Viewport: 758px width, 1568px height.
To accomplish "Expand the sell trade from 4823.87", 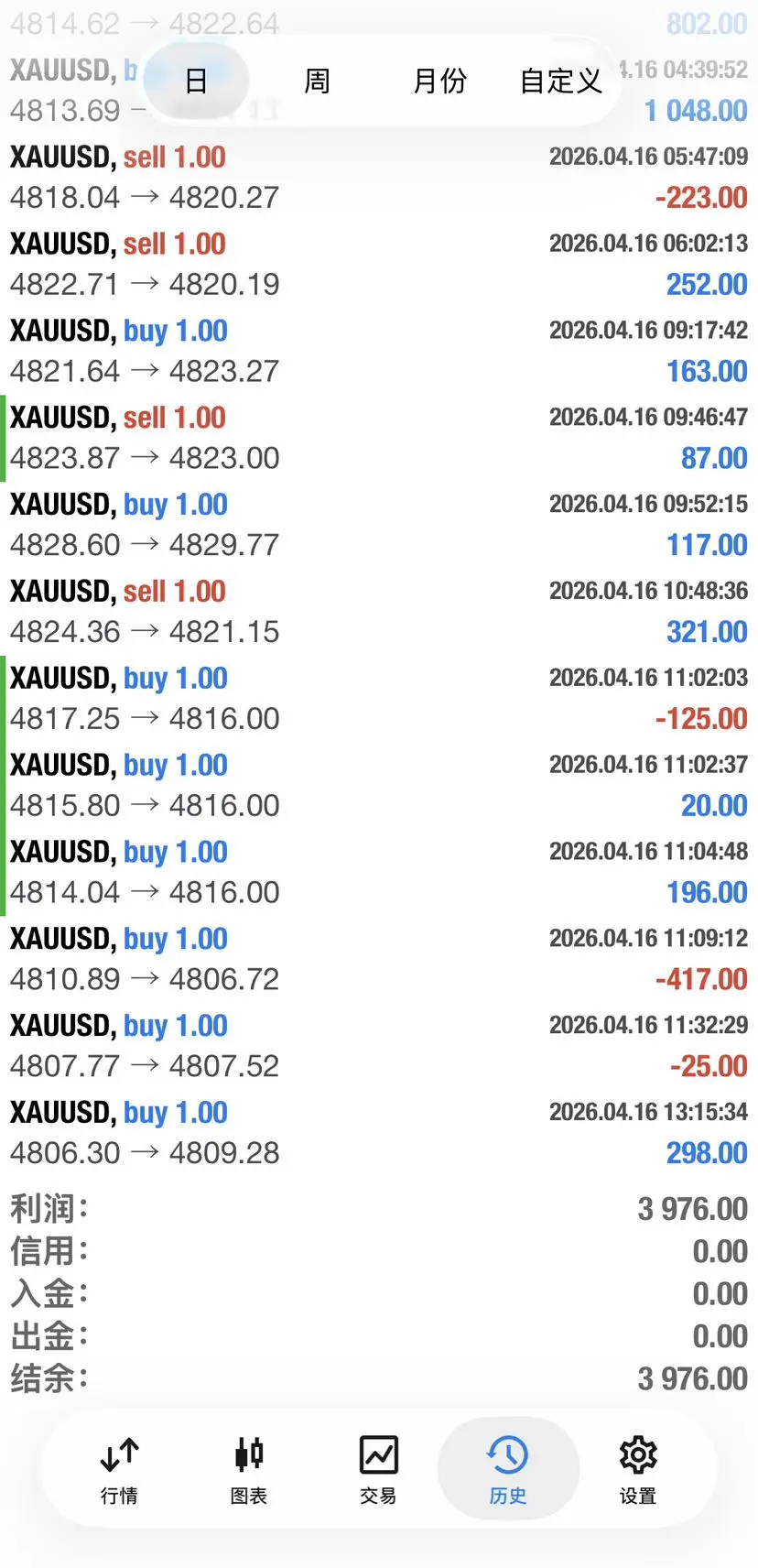I will pos(379,438).
